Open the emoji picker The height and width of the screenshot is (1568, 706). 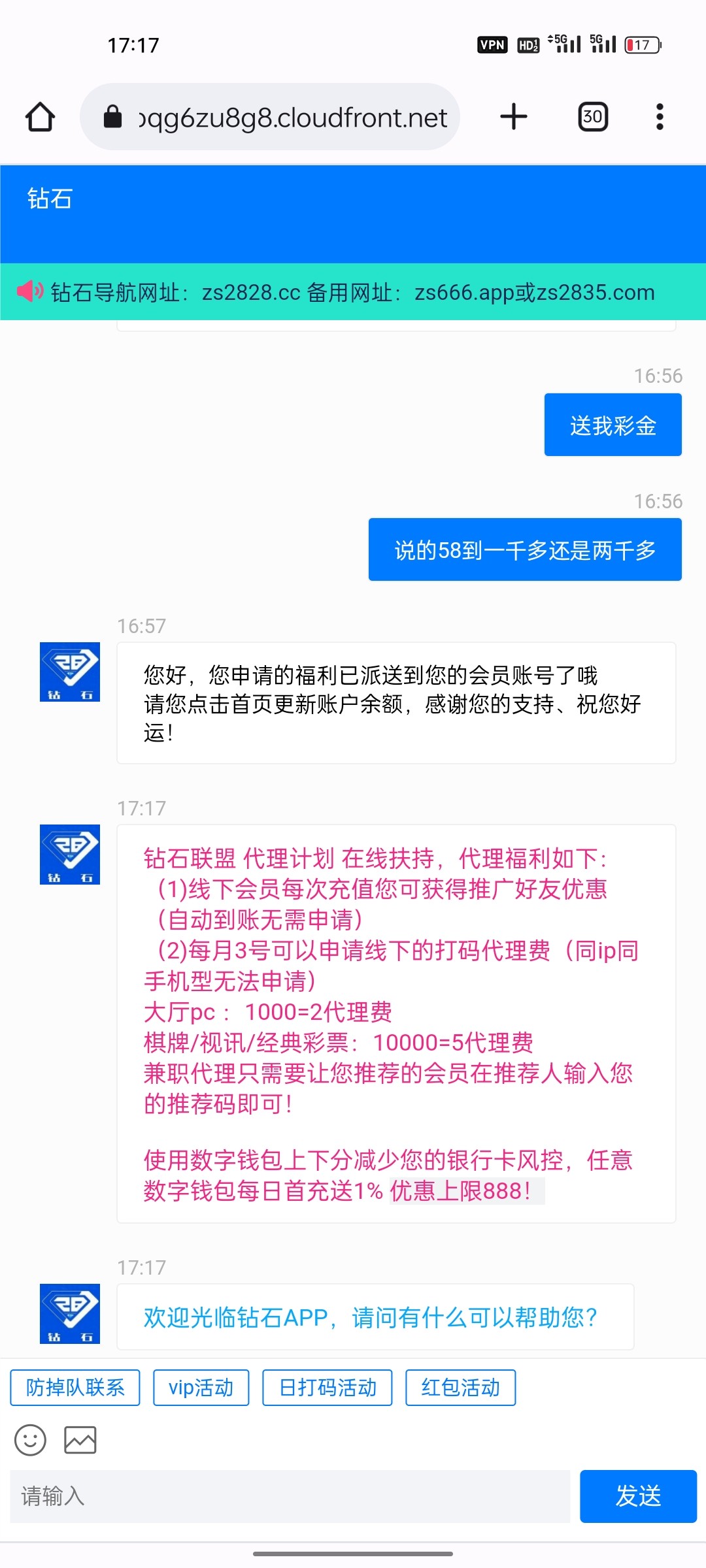click(30, 1440)
